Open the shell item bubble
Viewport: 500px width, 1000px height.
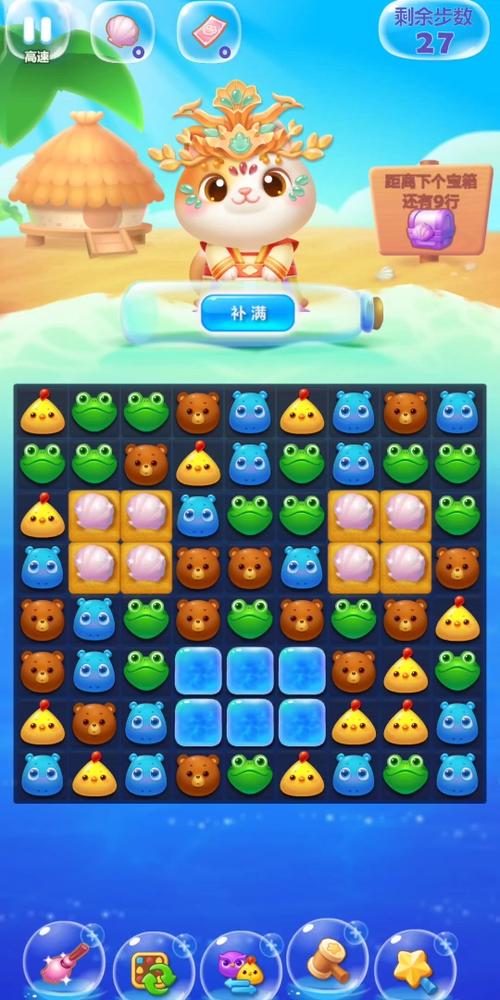pyautogui.click(x=122, y=32)
